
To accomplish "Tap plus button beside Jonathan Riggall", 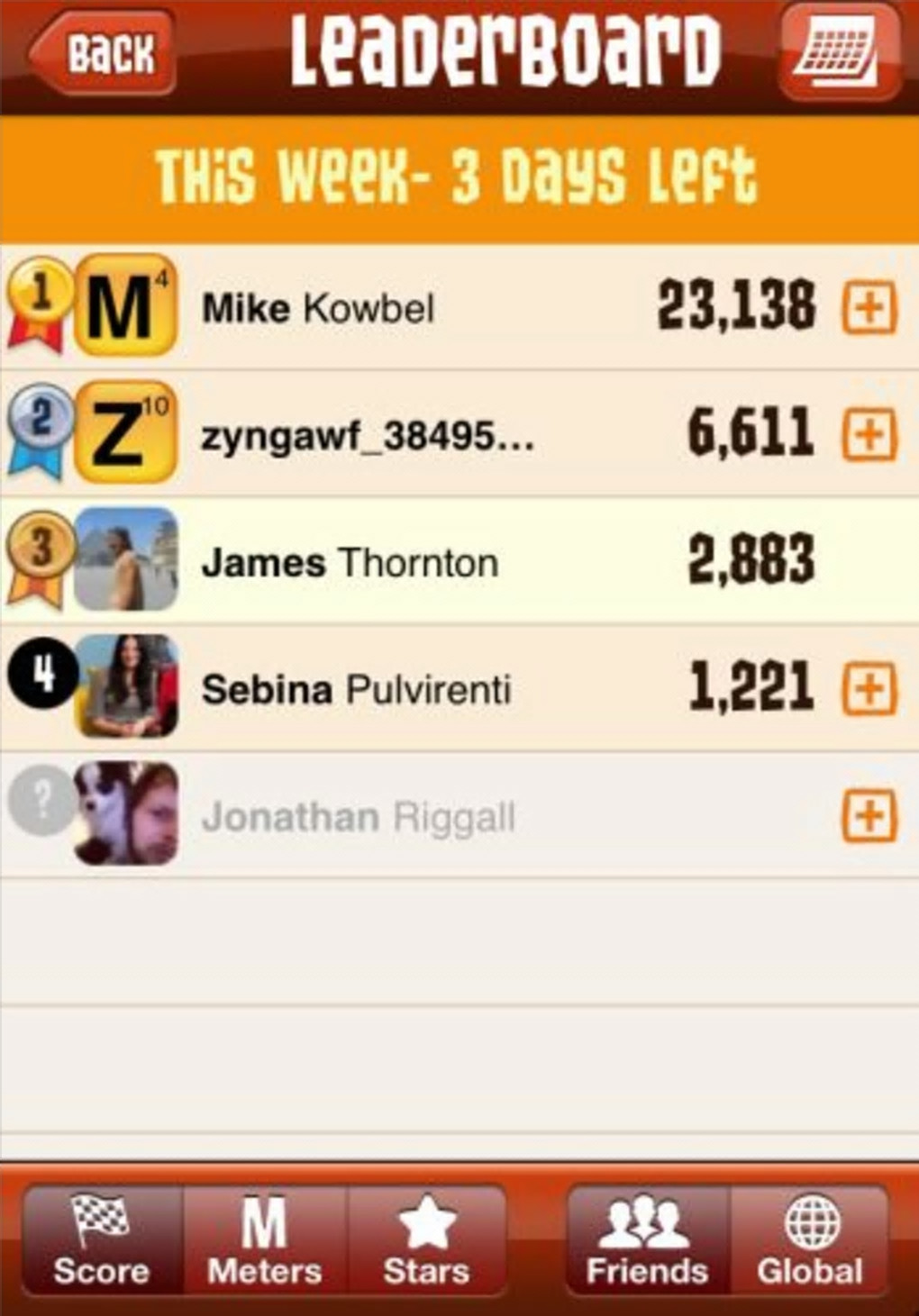I will click(x=869, y=816).
